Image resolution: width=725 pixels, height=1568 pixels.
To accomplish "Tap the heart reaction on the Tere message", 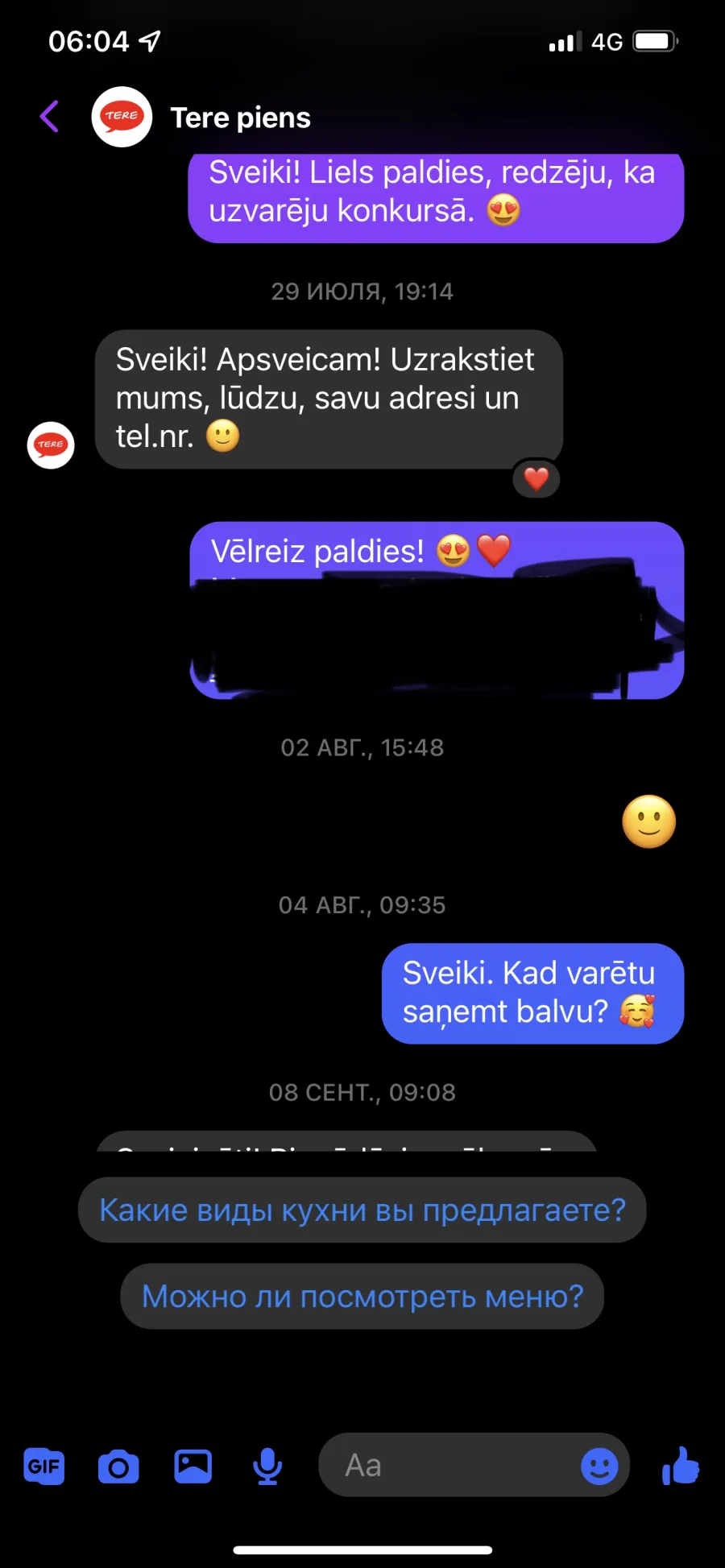I will pos(536,479).
